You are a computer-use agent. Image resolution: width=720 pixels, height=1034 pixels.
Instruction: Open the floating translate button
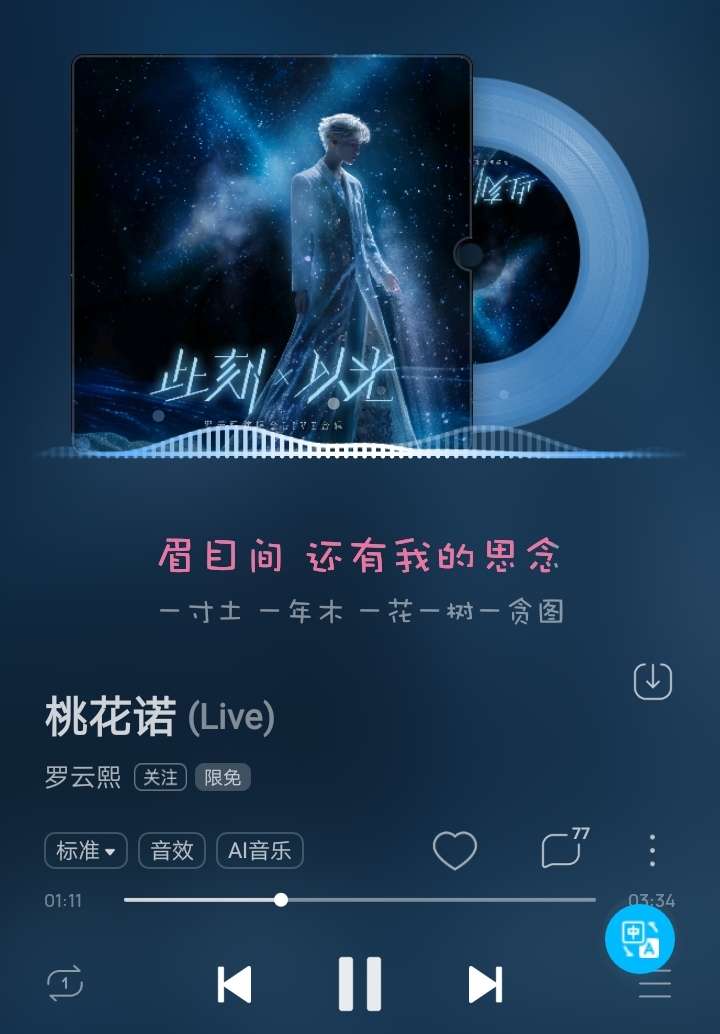640,939
